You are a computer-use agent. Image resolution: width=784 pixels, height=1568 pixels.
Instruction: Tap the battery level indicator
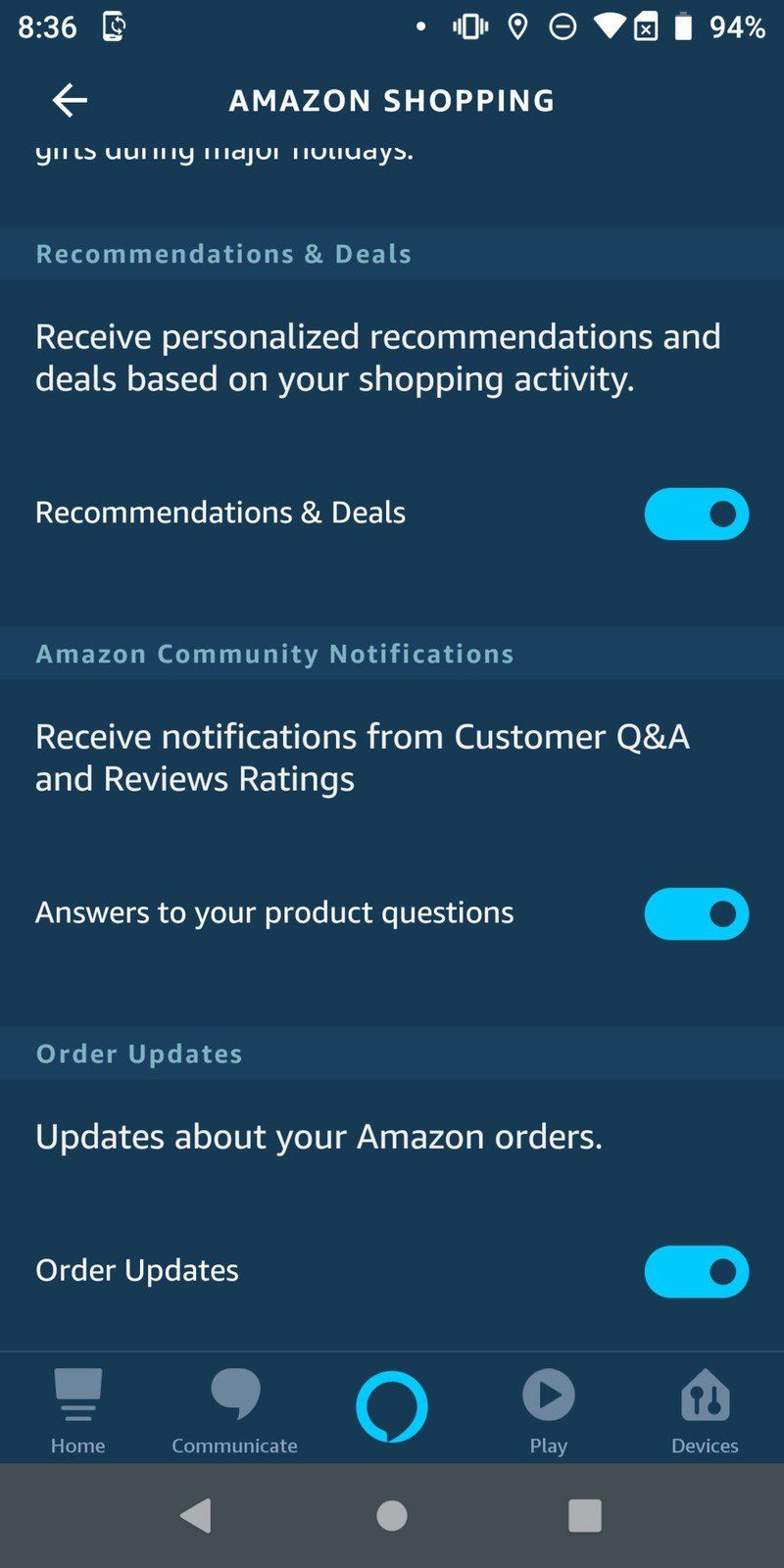(x=686, y=26)
